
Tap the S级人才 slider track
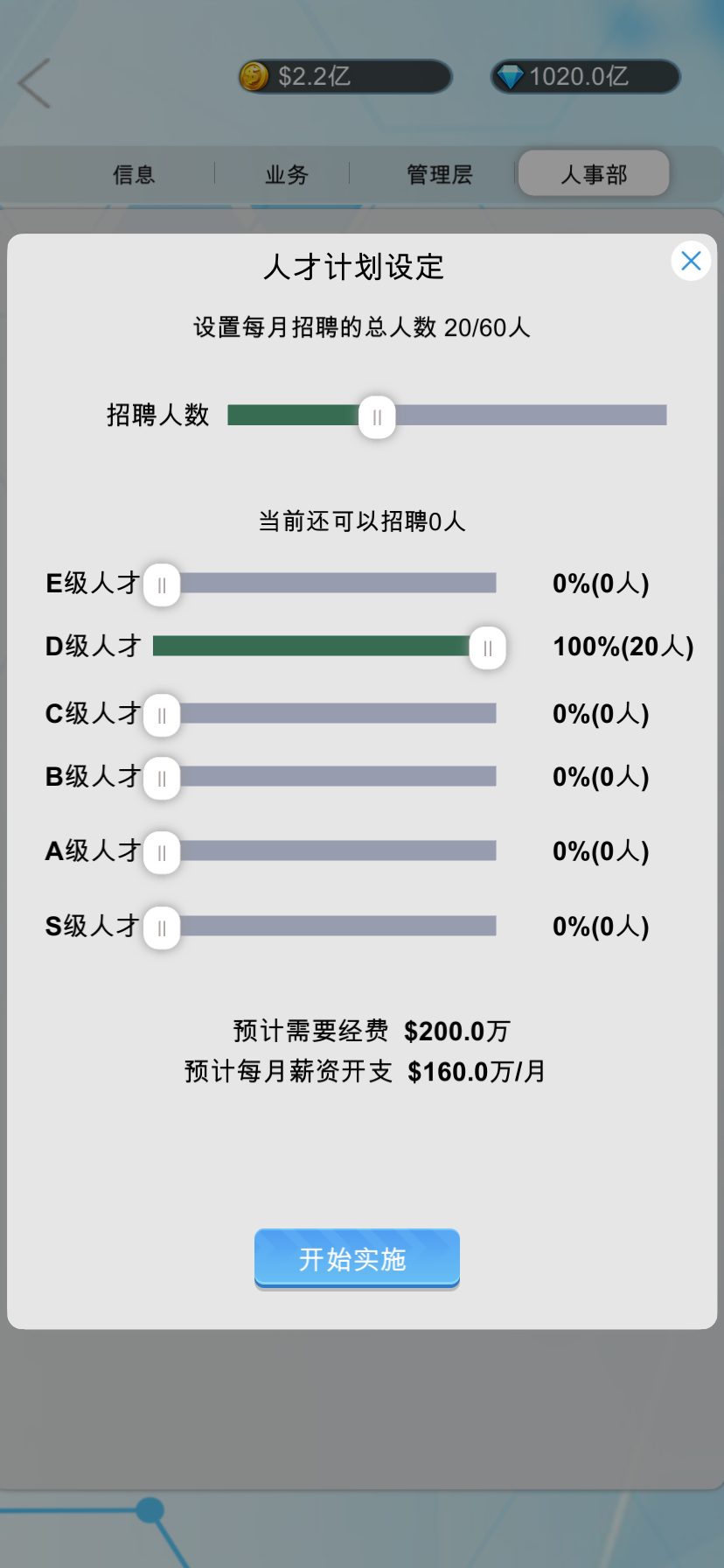coord(324,926)
